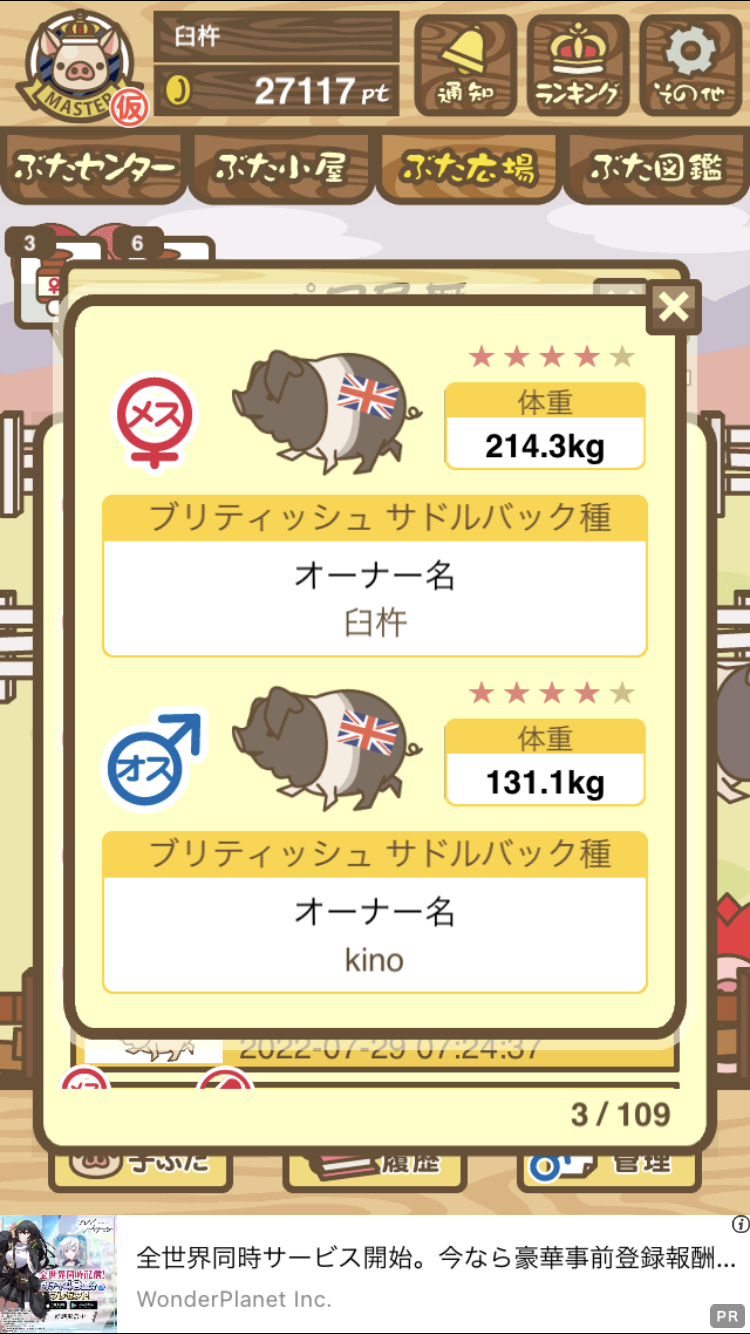Switch to ぶた広場 tab
750x1334 pixels.
click(468, 167)
